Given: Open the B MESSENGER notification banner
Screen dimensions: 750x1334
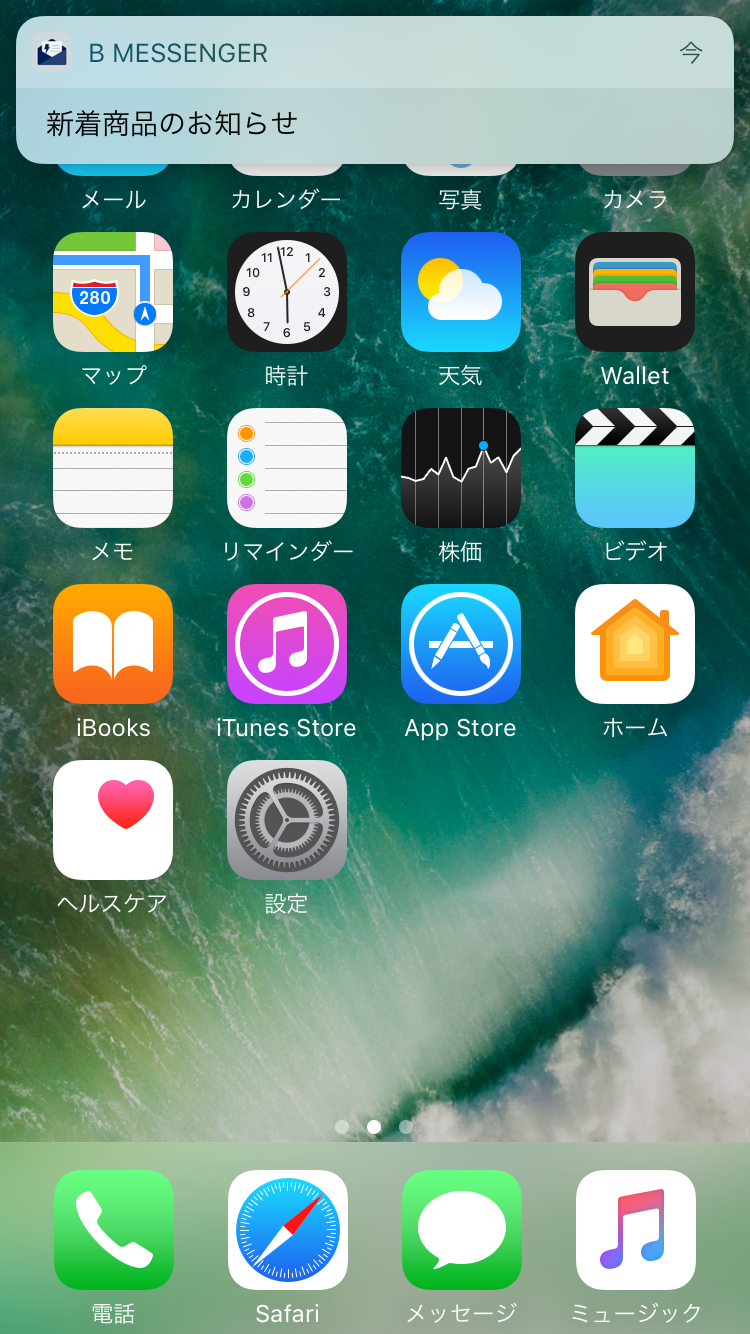Looking at the screenshot, I should (374, 90).
